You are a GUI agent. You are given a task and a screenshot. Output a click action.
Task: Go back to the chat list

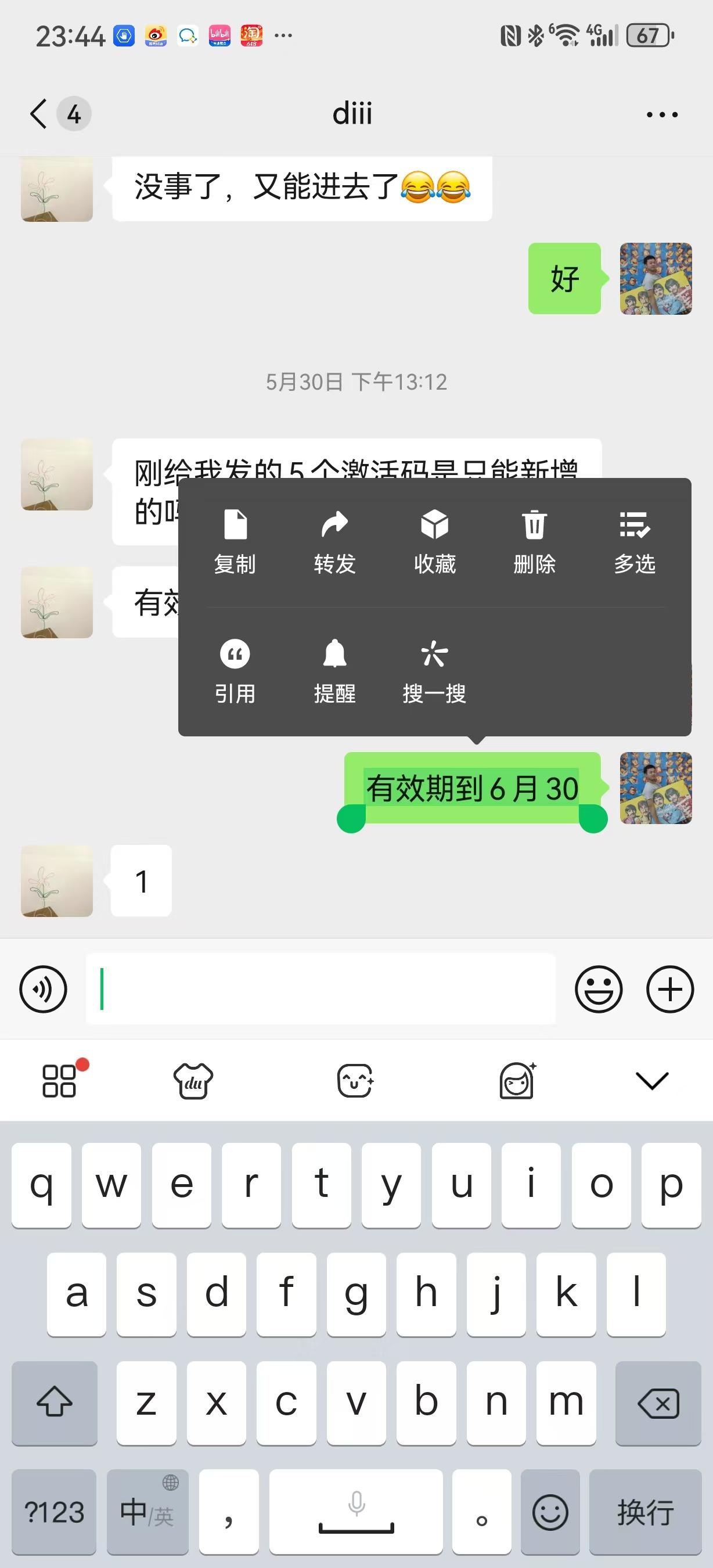(38, 114)
